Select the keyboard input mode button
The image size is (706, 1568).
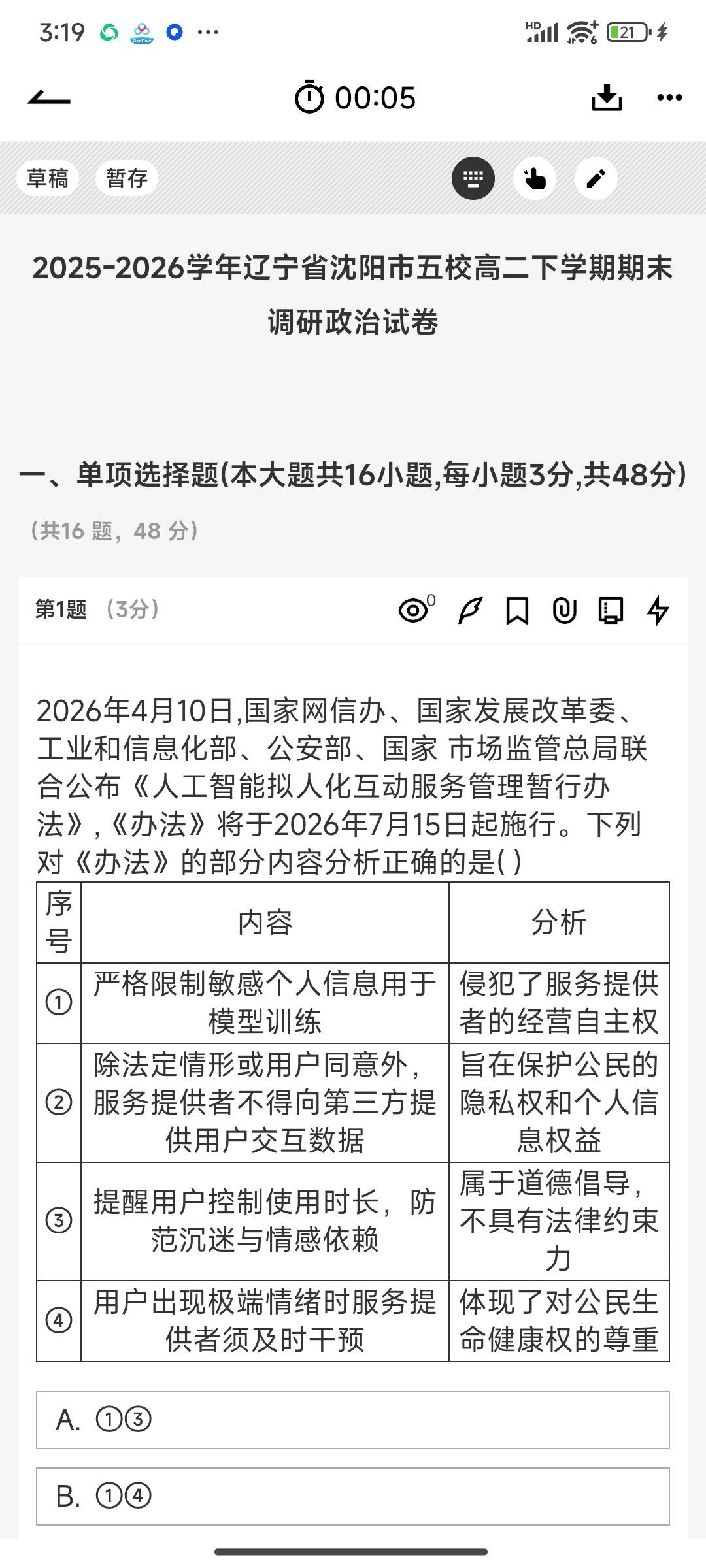473,178
